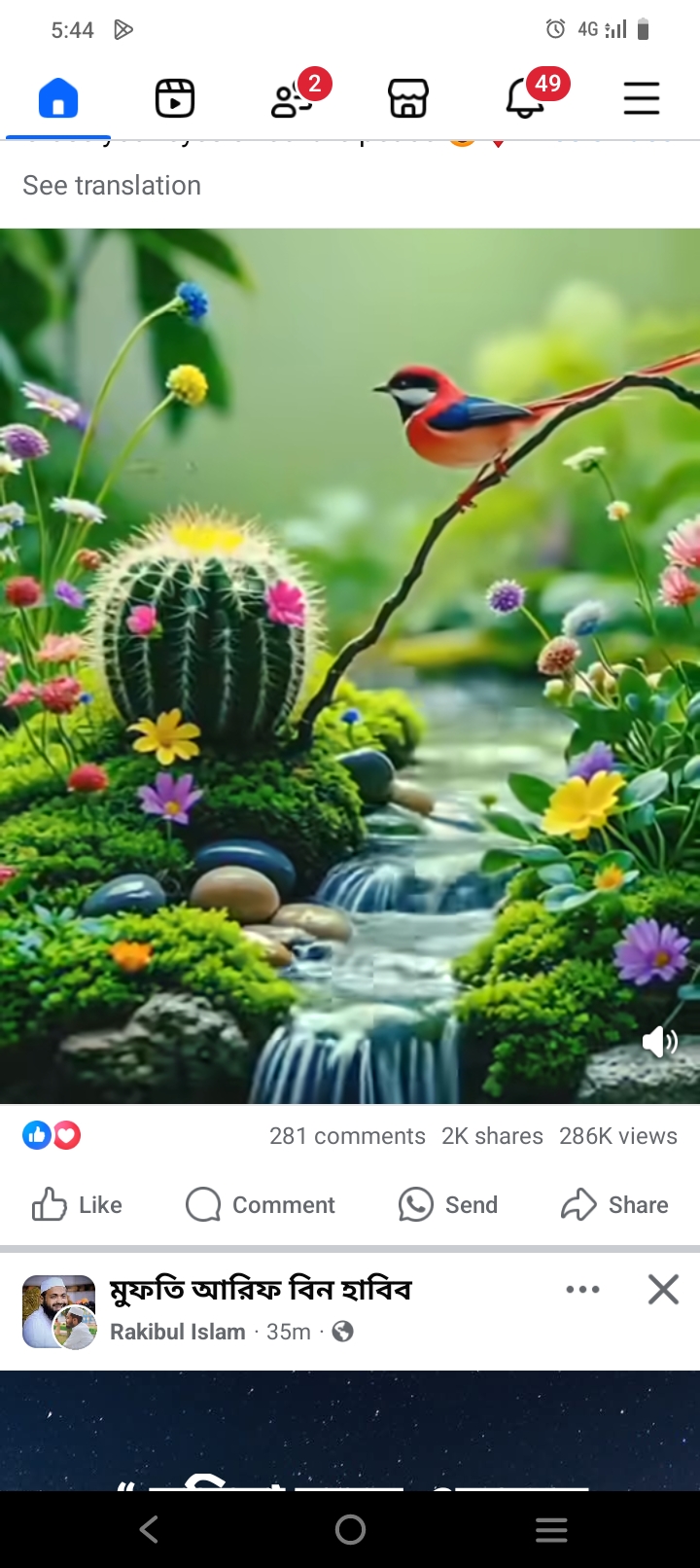Screen dimensions: 700x1568
Task: Open the hamburger menu
Action: pos(642,99)
